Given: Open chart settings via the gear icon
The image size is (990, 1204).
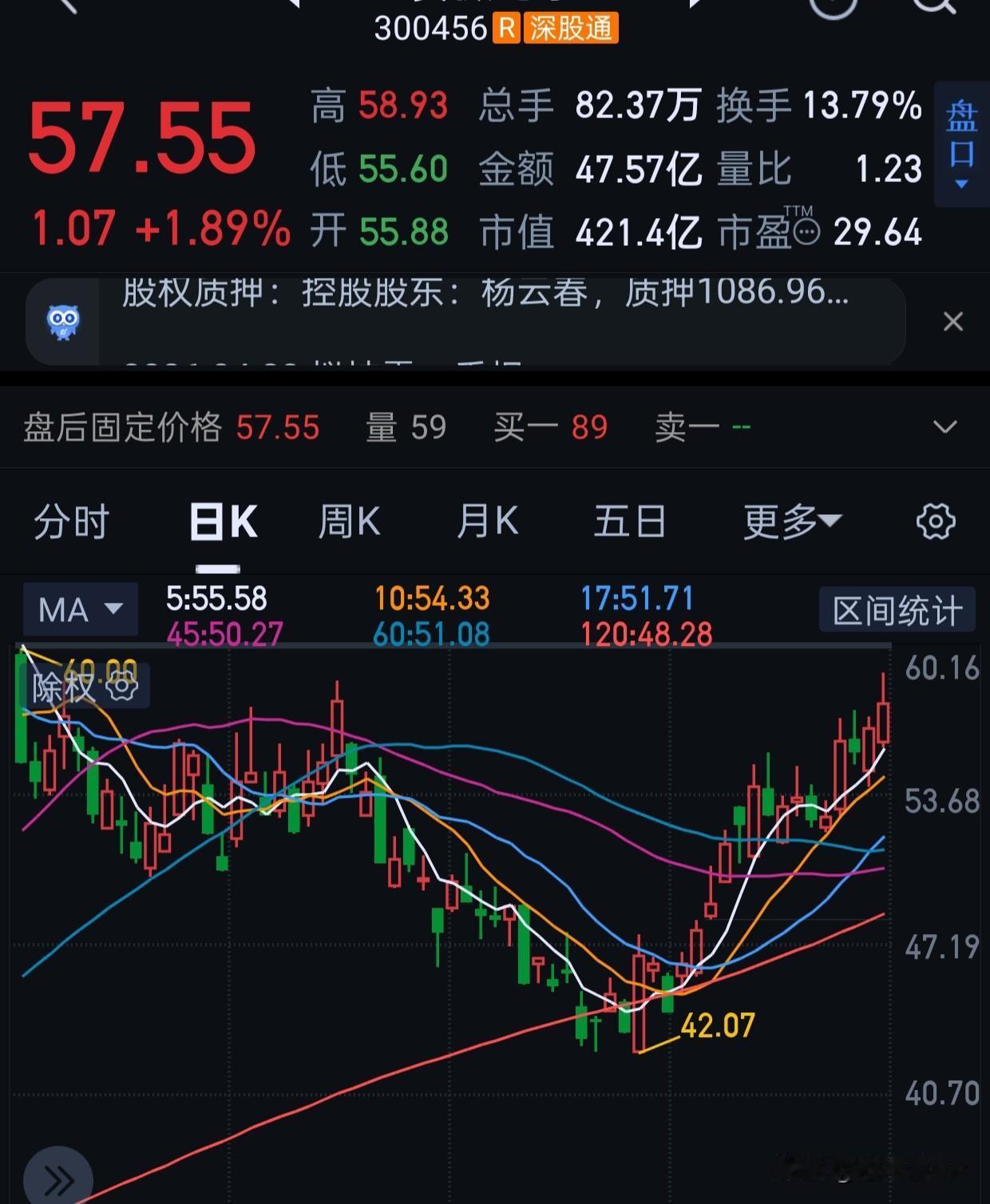Looking at the screenshot, I should tap(936, 521).
